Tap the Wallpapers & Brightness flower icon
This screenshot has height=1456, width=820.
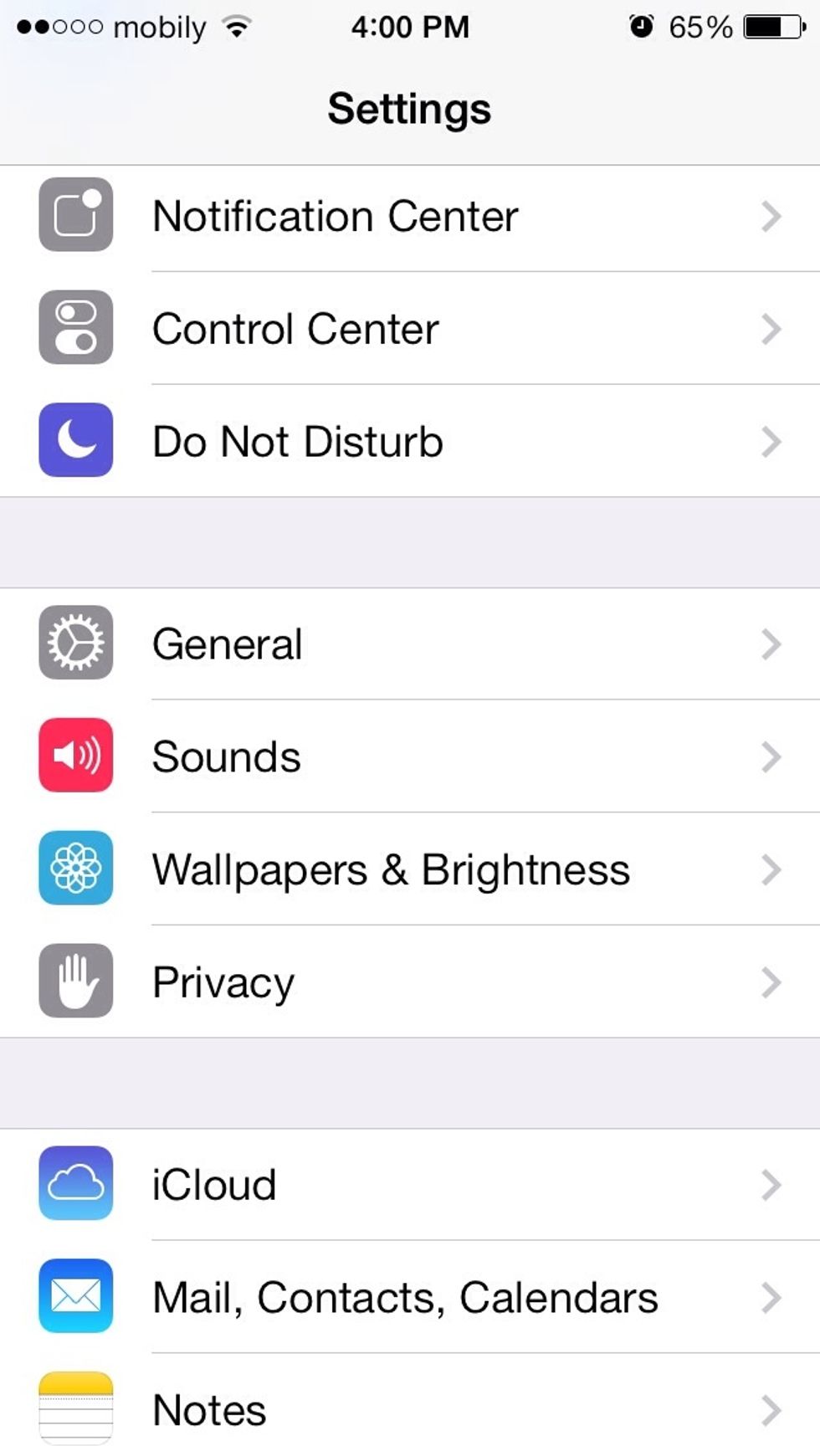pos(75,869)
